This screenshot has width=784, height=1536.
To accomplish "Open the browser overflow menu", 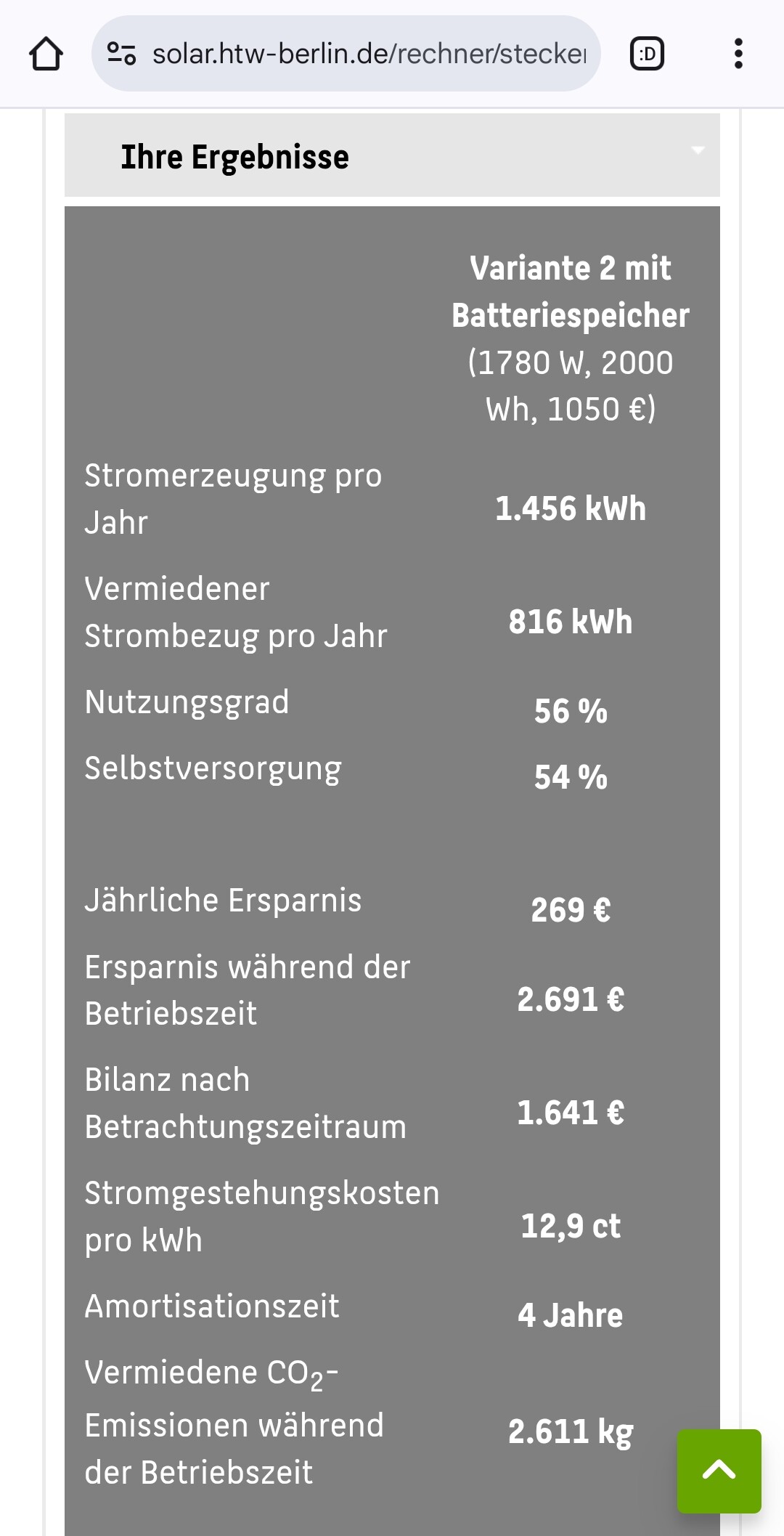I will pyautogui.click(x=738, y=54).
